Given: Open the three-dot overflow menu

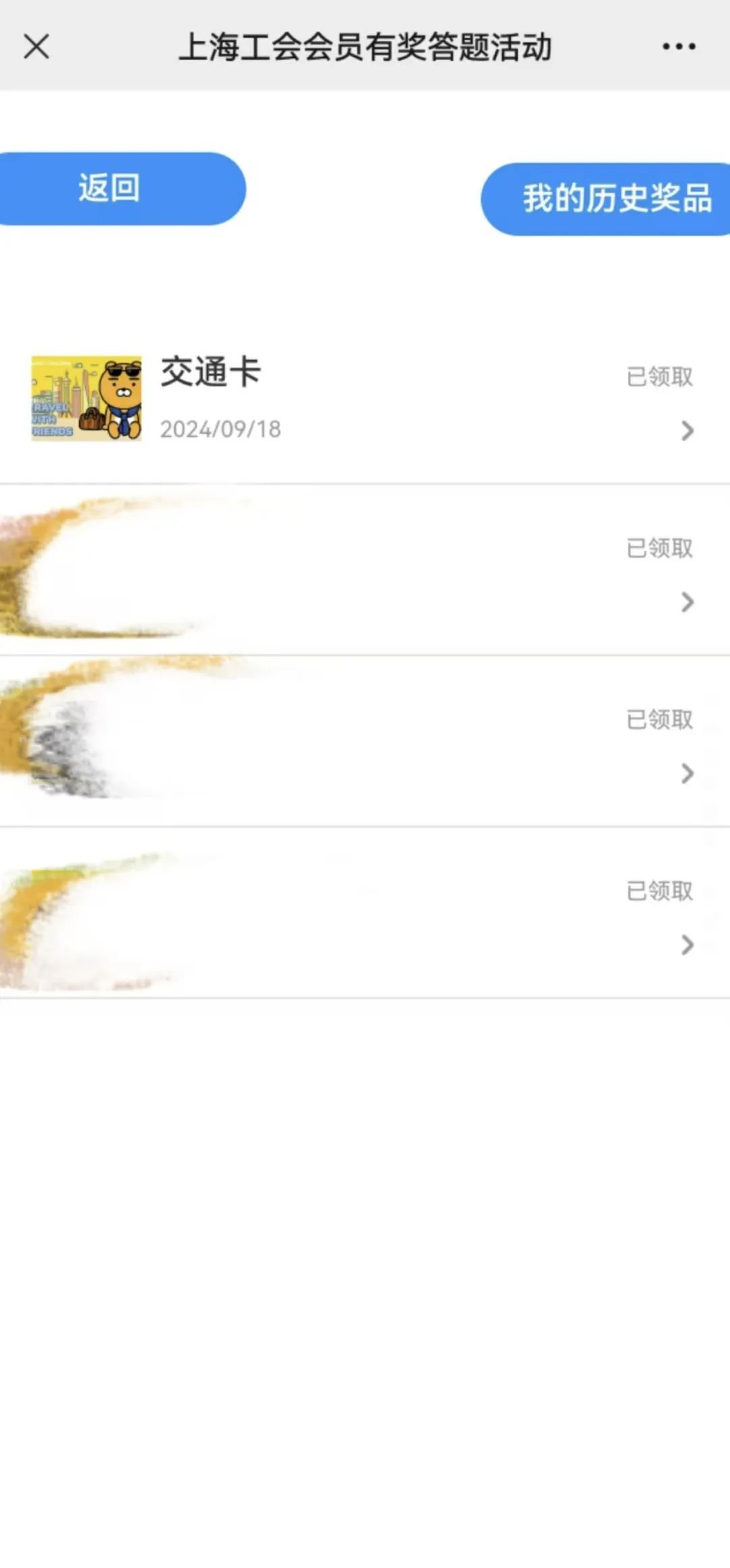Looking at the screenshot, I should pyautogui.click(x=679, y=47).
